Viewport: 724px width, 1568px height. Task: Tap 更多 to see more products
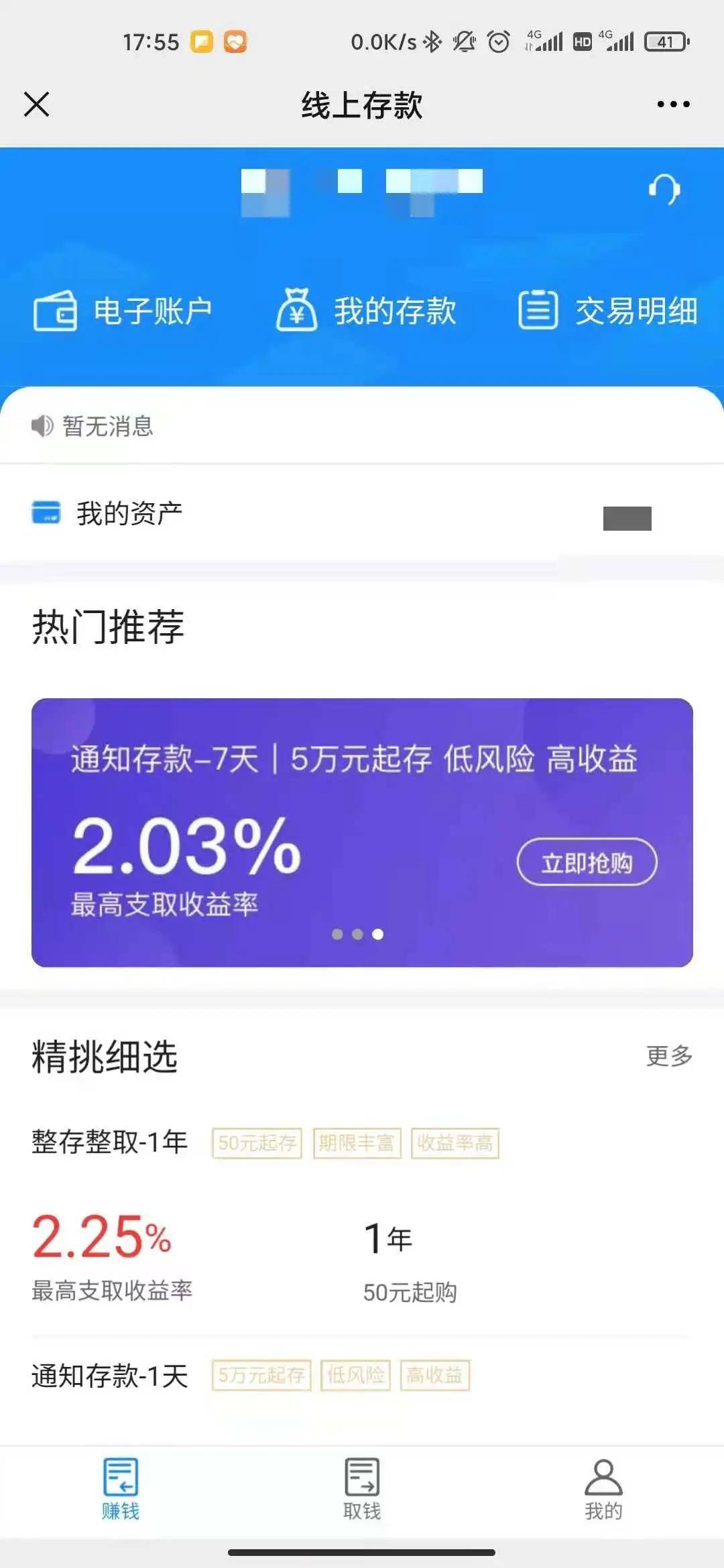pyautogui.click(x=668, y=1056)
